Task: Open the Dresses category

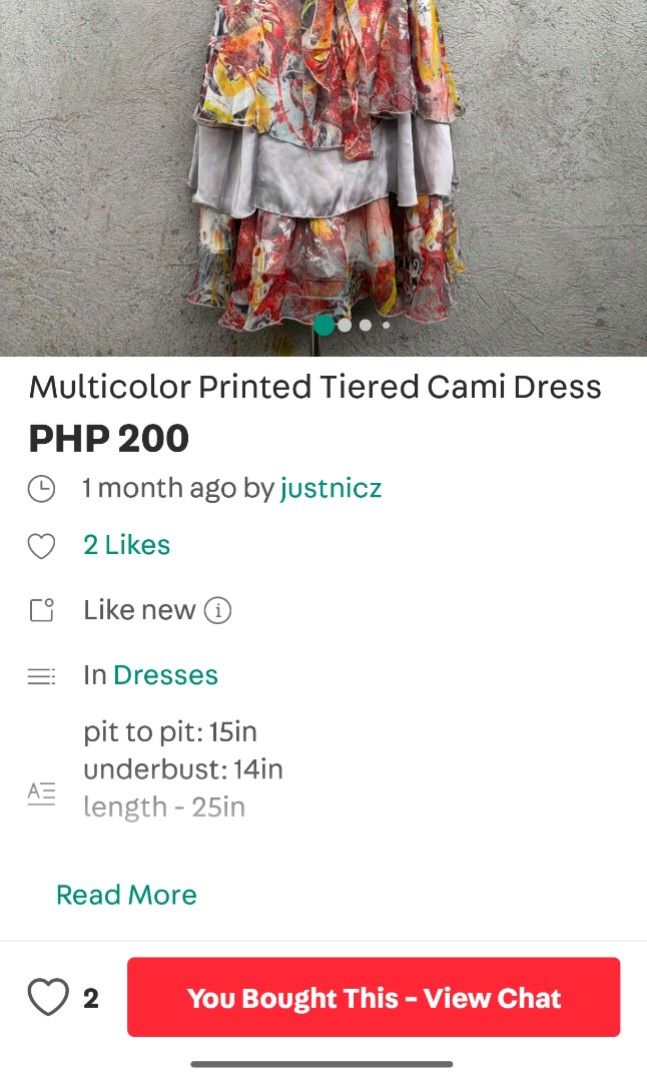Action: pos(165,675)
